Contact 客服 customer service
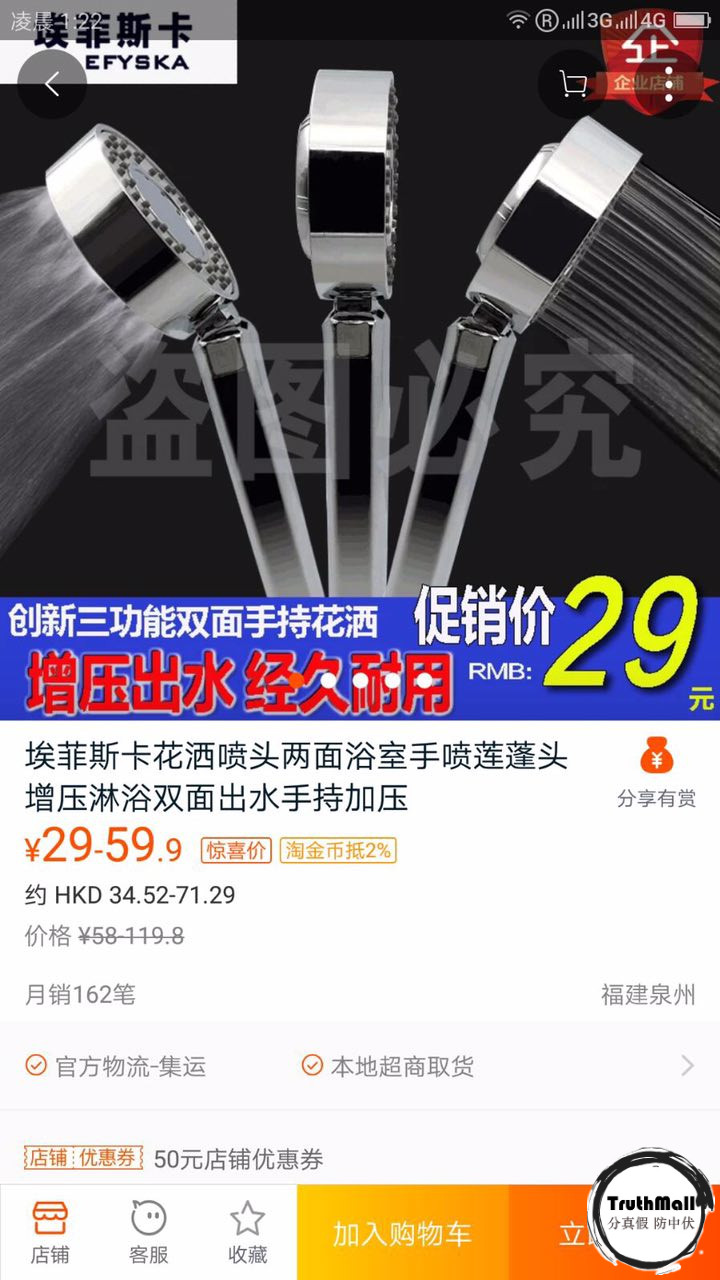720x1280 pixels. (x=148, y=1233)
